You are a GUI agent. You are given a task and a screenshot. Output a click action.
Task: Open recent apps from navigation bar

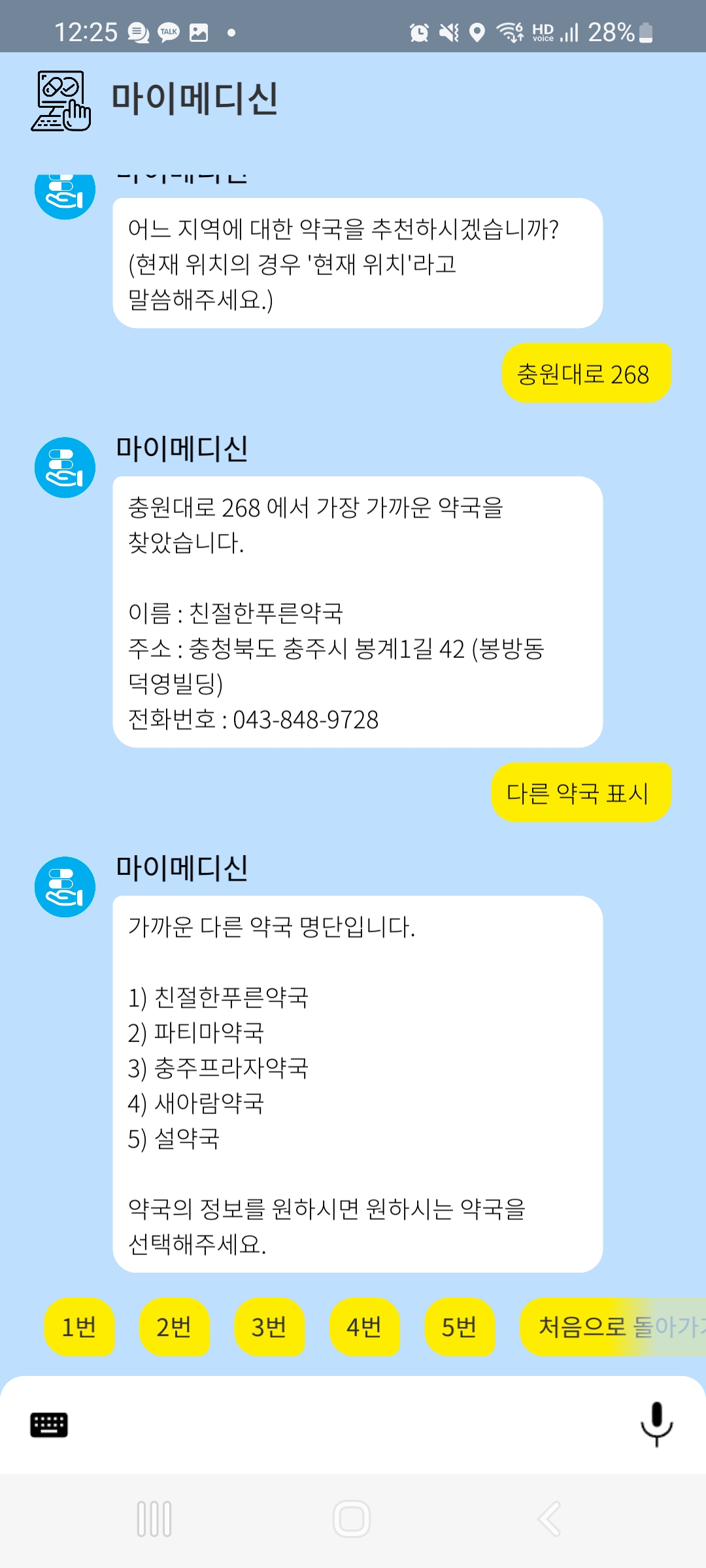154,1518
